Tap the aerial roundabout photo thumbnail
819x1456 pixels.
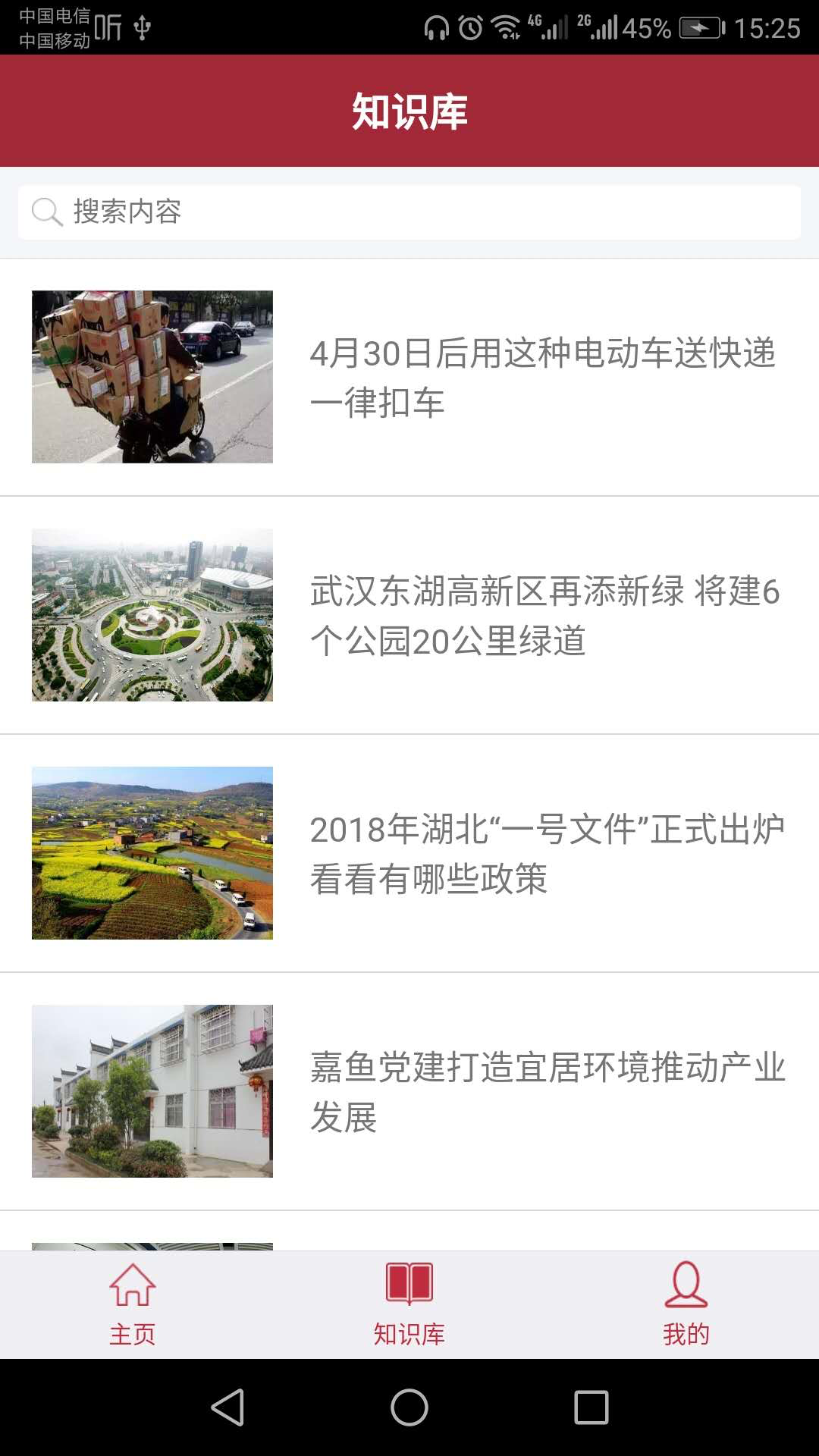[152, 615]
